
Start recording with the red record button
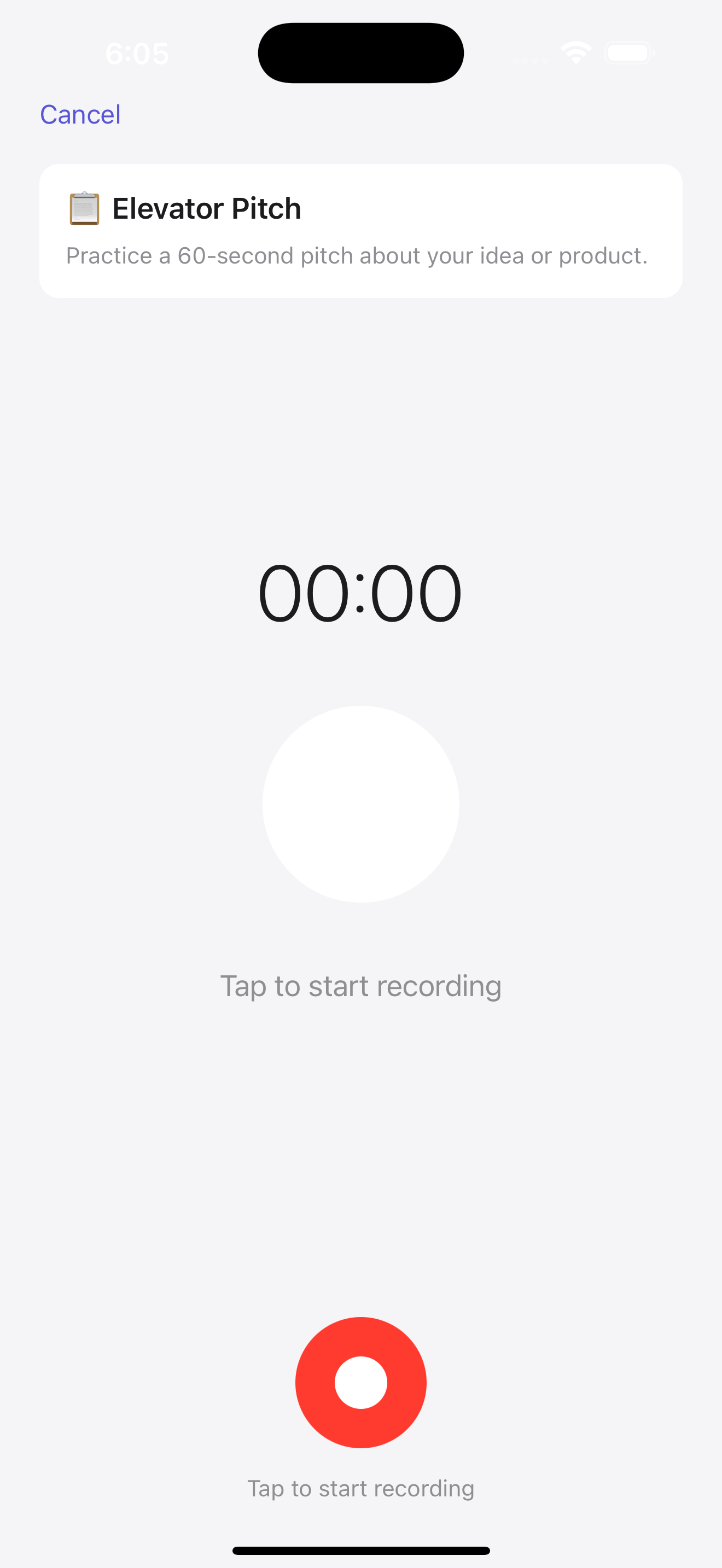(x=360, y=1382)
